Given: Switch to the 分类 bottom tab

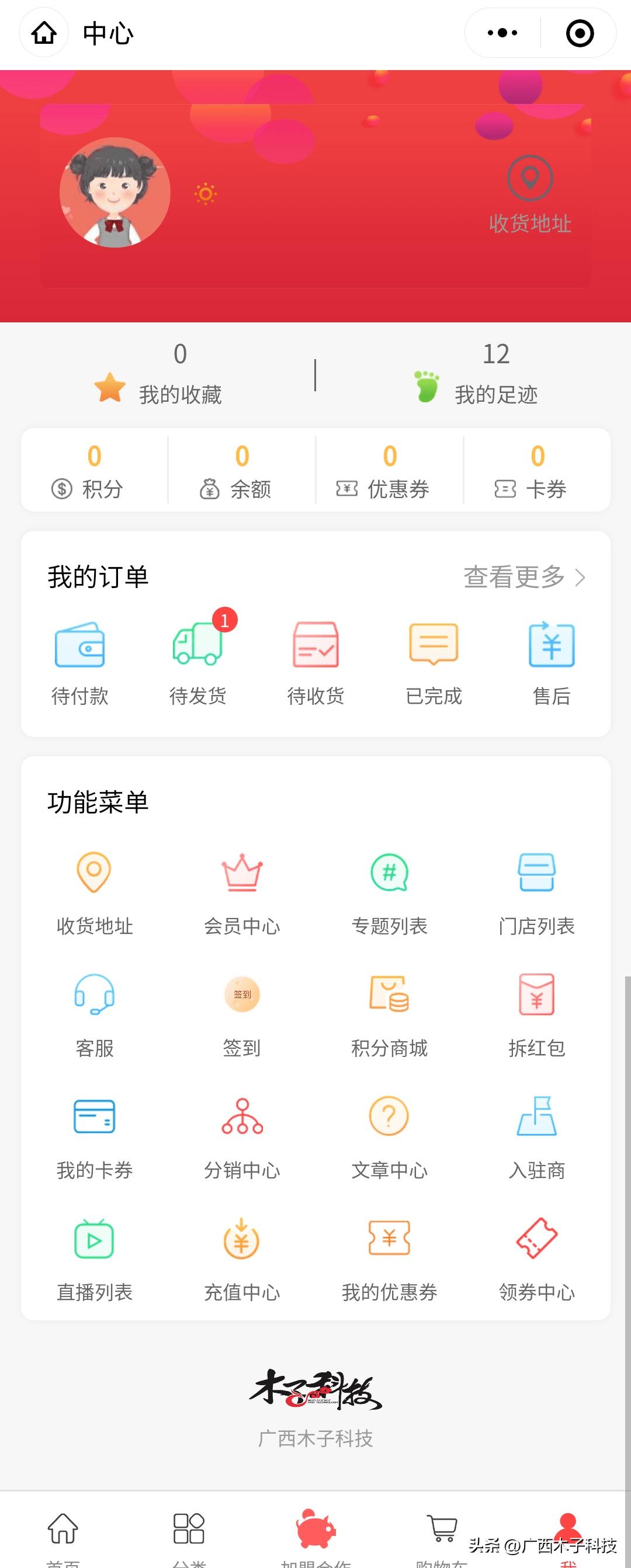Looking at the screenshot, I should pos(189,1528).
